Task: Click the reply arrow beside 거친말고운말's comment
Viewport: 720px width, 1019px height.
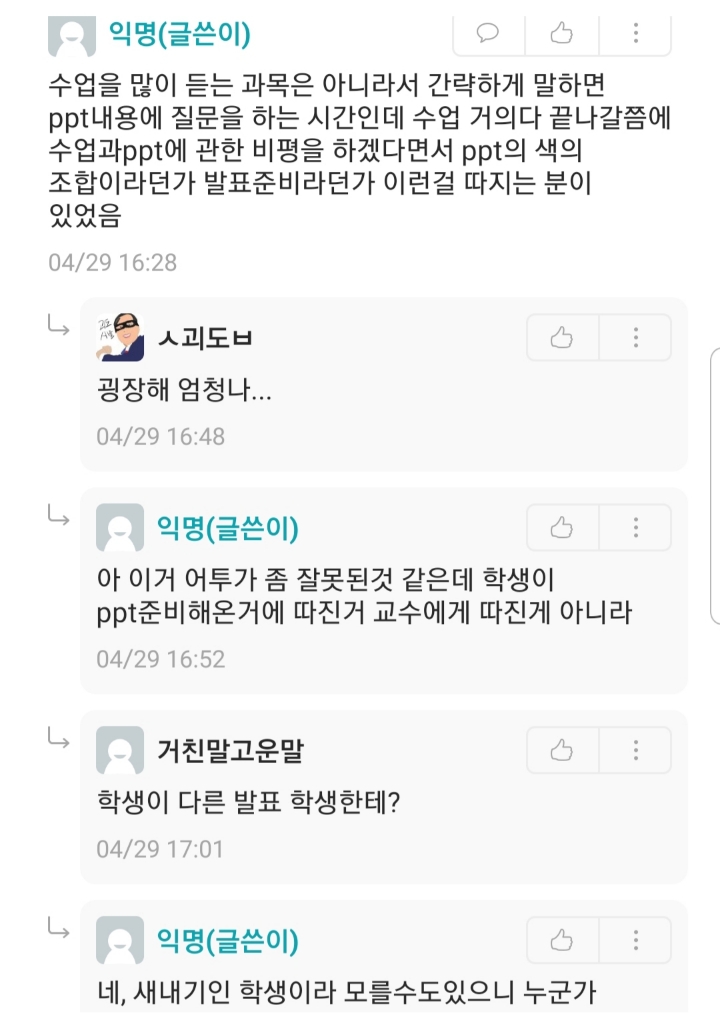Action: tap(56, 737)
